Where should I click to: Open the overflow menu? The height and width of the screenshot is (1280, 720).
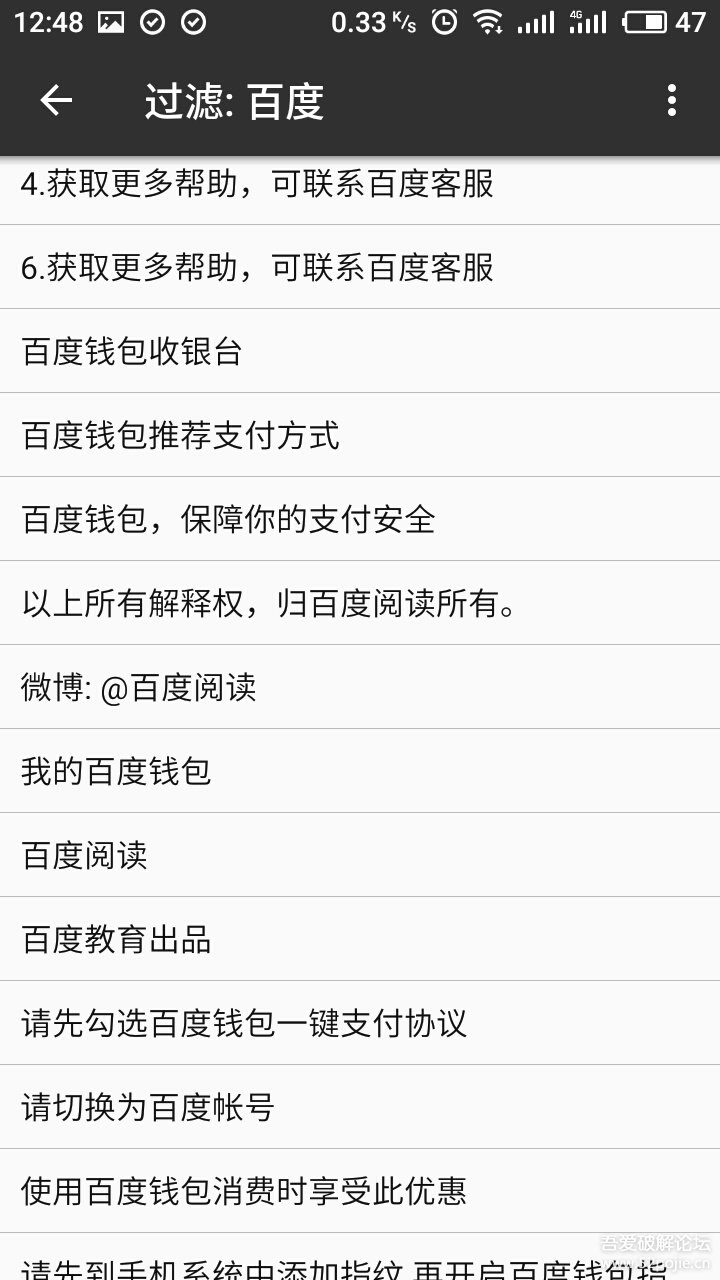coord(671,100)
